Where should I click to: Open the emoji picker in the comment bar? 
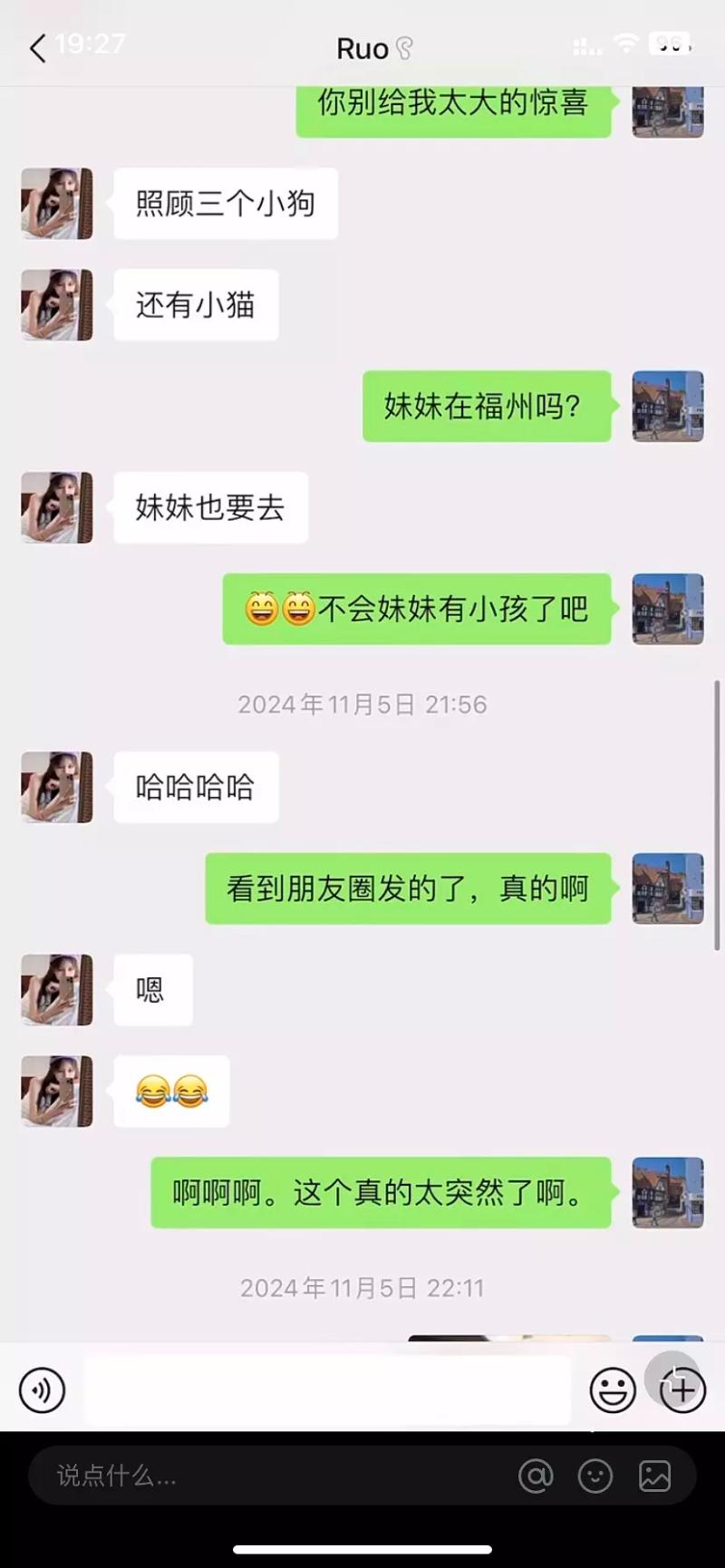595,1477
